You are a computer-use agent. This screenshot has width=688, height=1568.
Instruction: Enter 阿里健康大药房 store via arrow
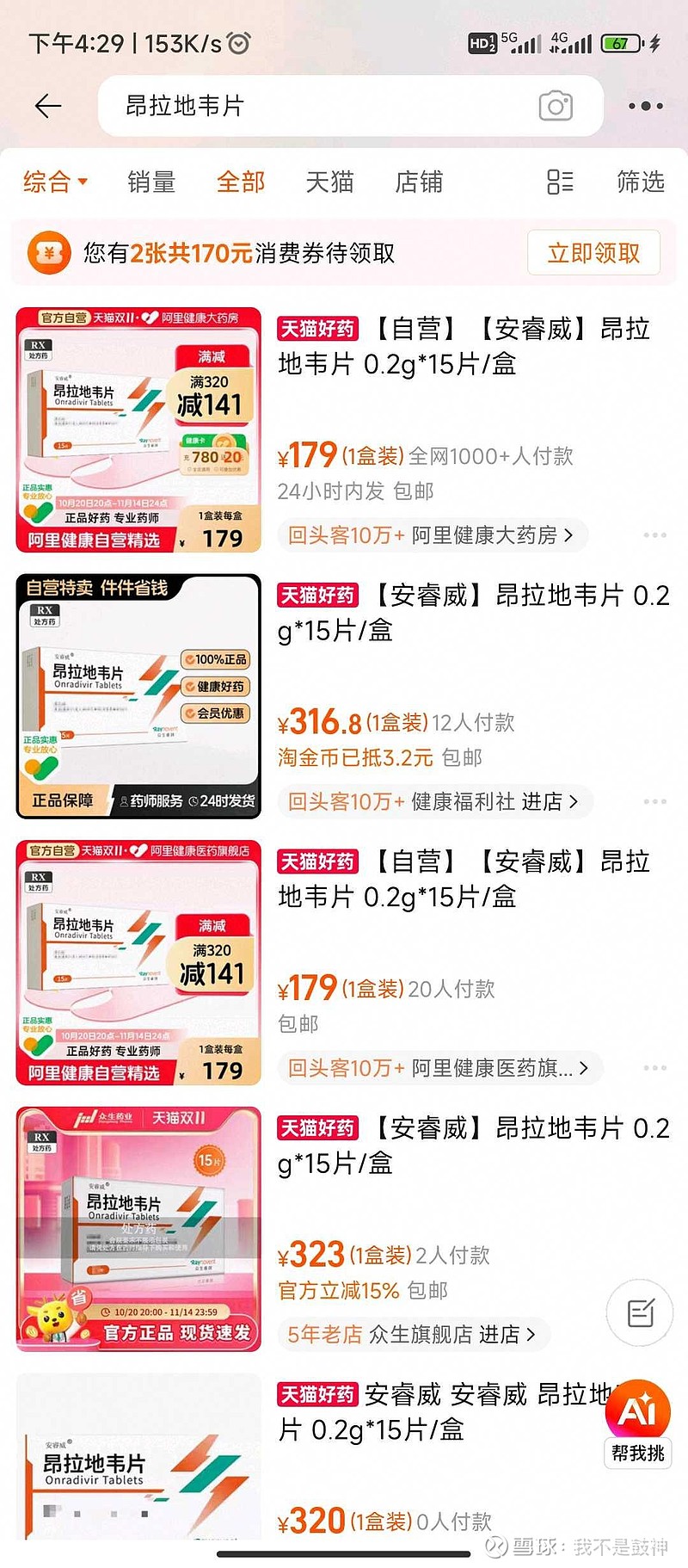[x=568, y=534]
